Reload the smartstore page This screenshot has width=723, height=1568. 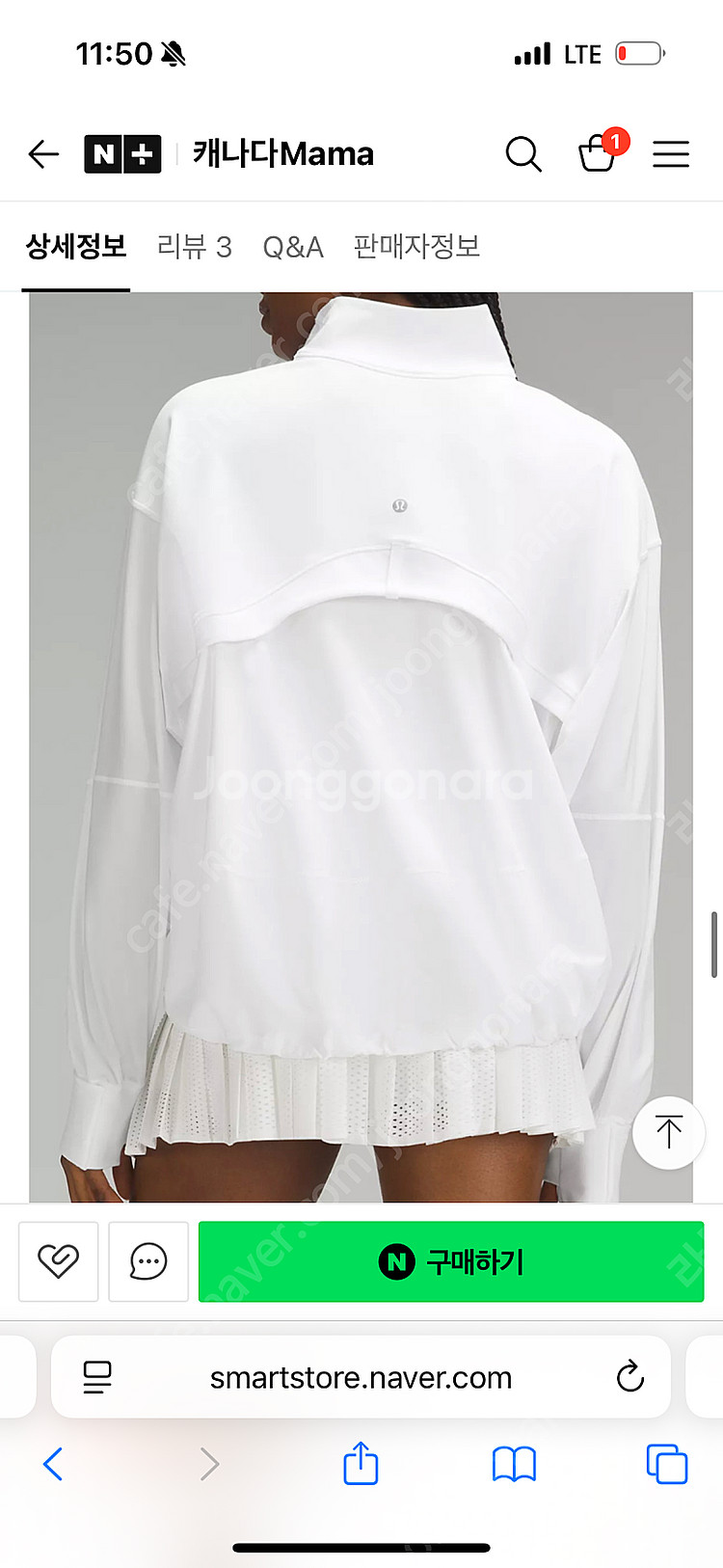(629, 1377)
